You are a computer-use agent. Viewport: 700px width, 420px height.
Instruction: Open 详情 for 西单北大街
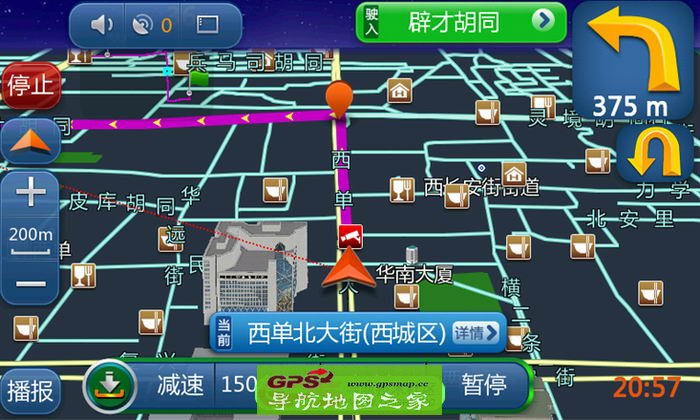(x=474, y=333)
